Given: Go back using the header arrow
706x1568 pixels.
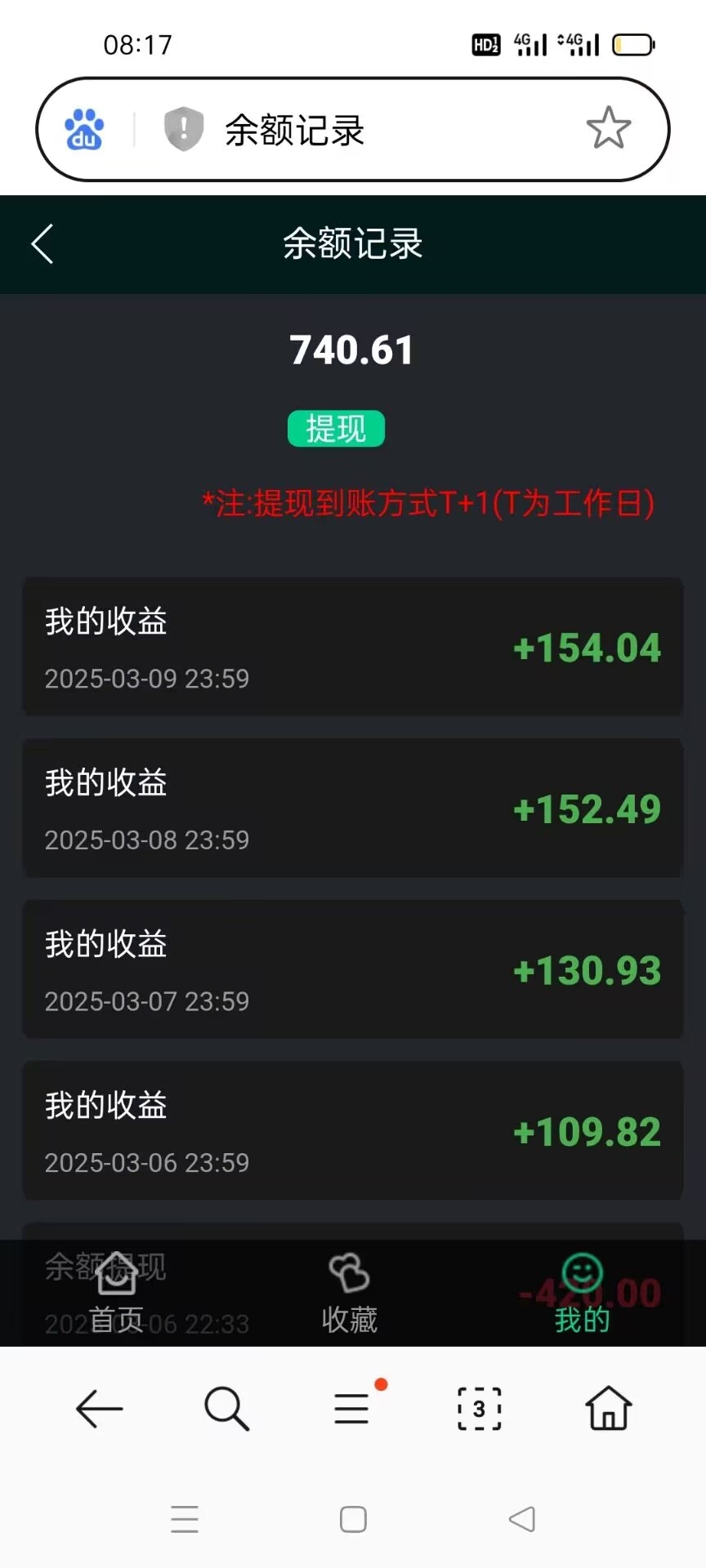Looking at the screenshot, I should [42, 243].
